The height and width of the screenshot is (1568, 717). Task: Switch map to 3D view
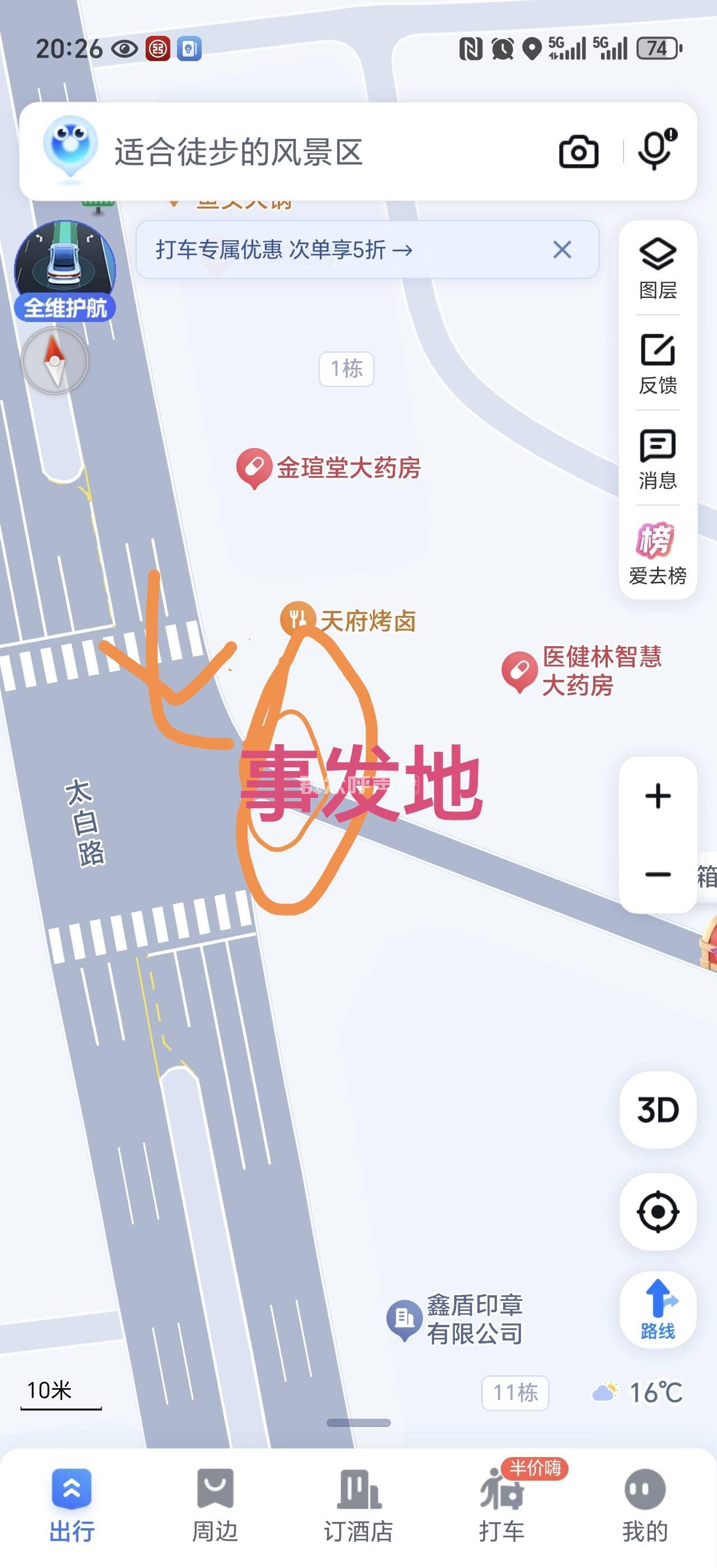[x=658, y=1110]
